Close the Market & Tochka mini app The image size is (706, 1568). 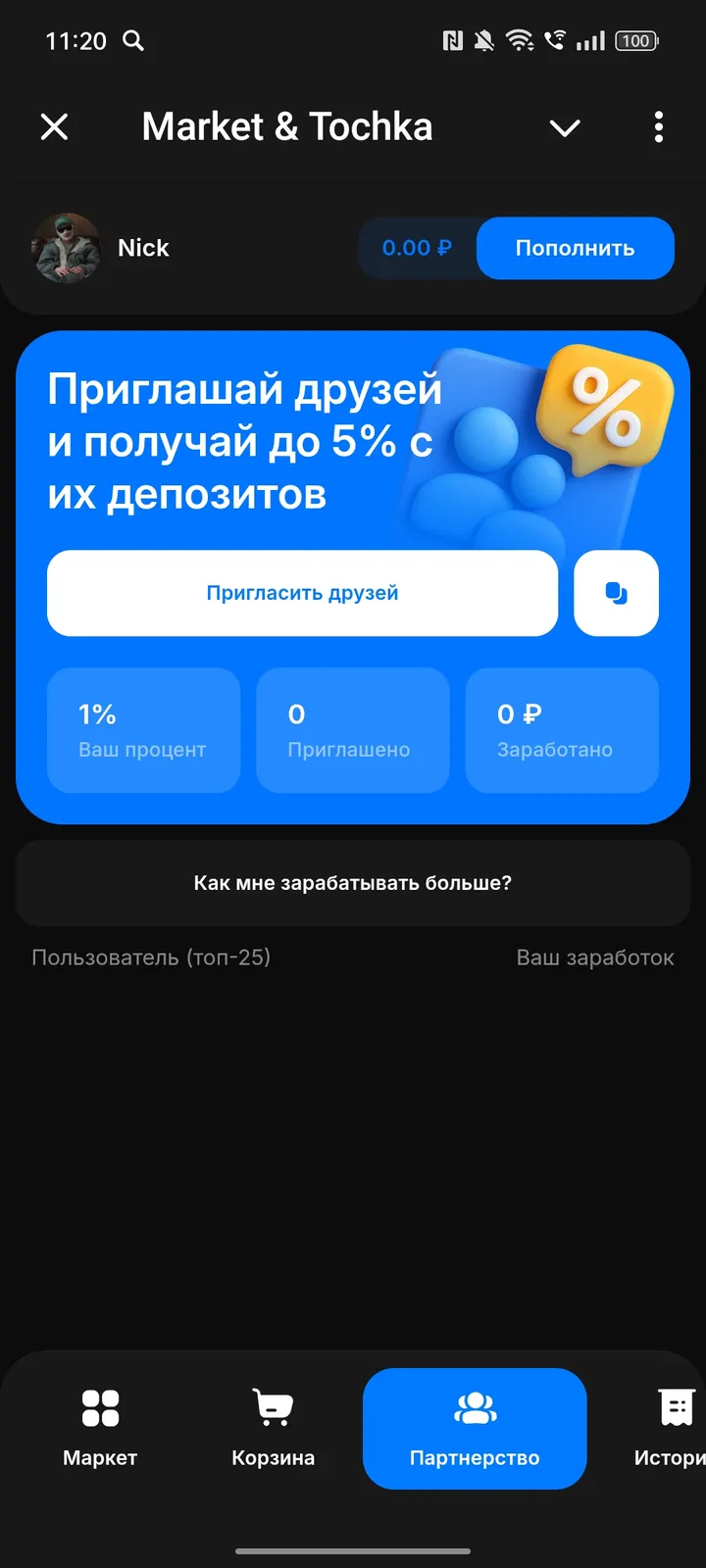[x=55, y=126]
